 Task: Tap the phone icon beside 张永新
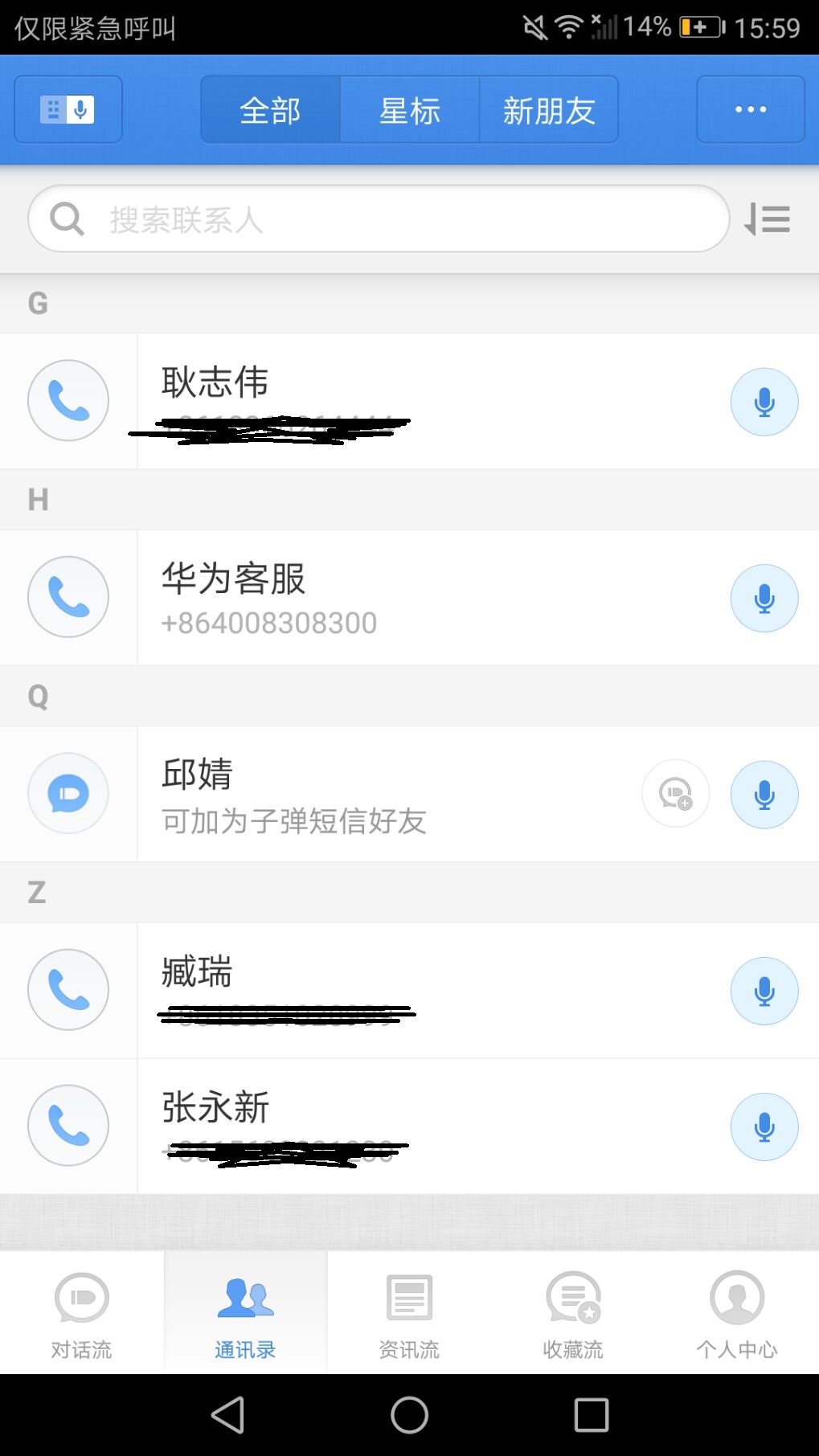(68, 1126)
